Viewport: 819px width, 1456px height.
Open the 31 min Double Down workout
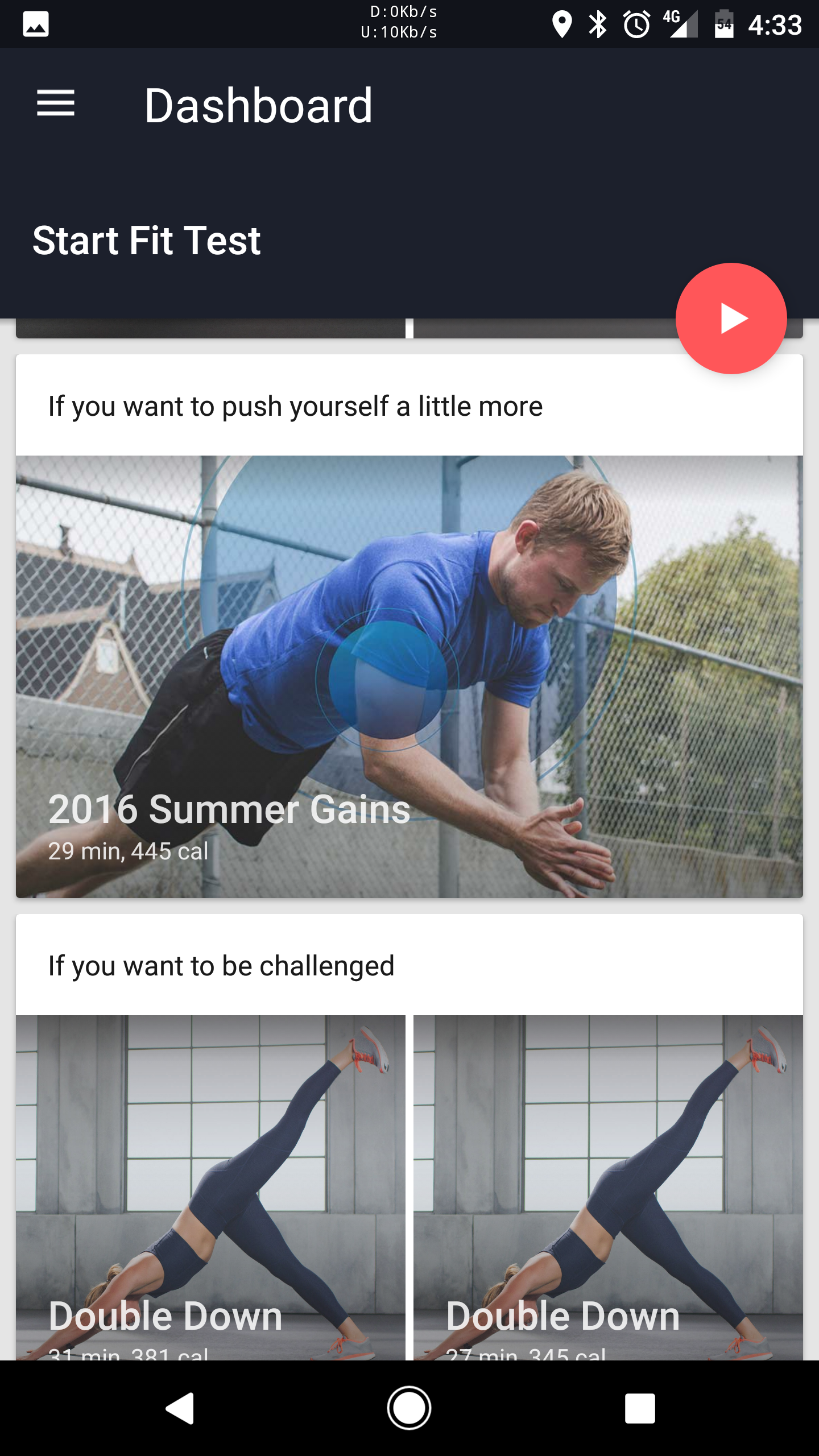[210, 1188]
